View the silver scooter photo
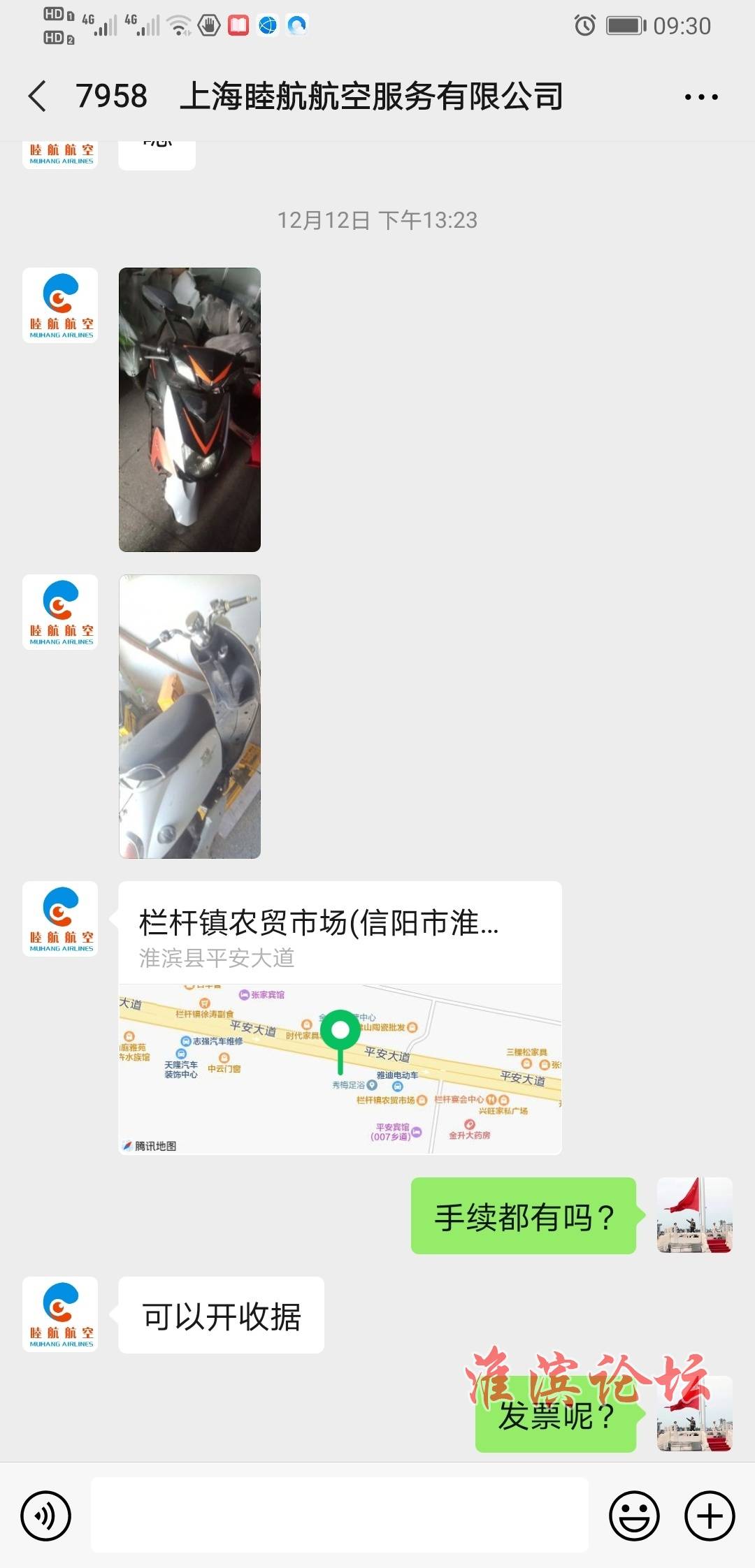This screenshot has width=755, height=1568. [189, 716]
